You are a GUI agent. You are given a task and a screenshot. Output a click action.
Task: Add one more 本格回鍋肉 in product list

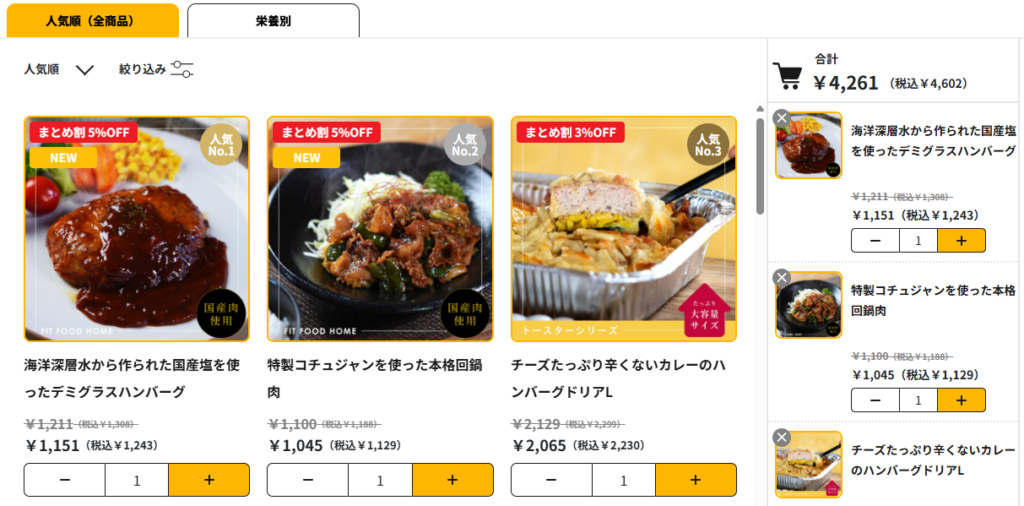452,480
